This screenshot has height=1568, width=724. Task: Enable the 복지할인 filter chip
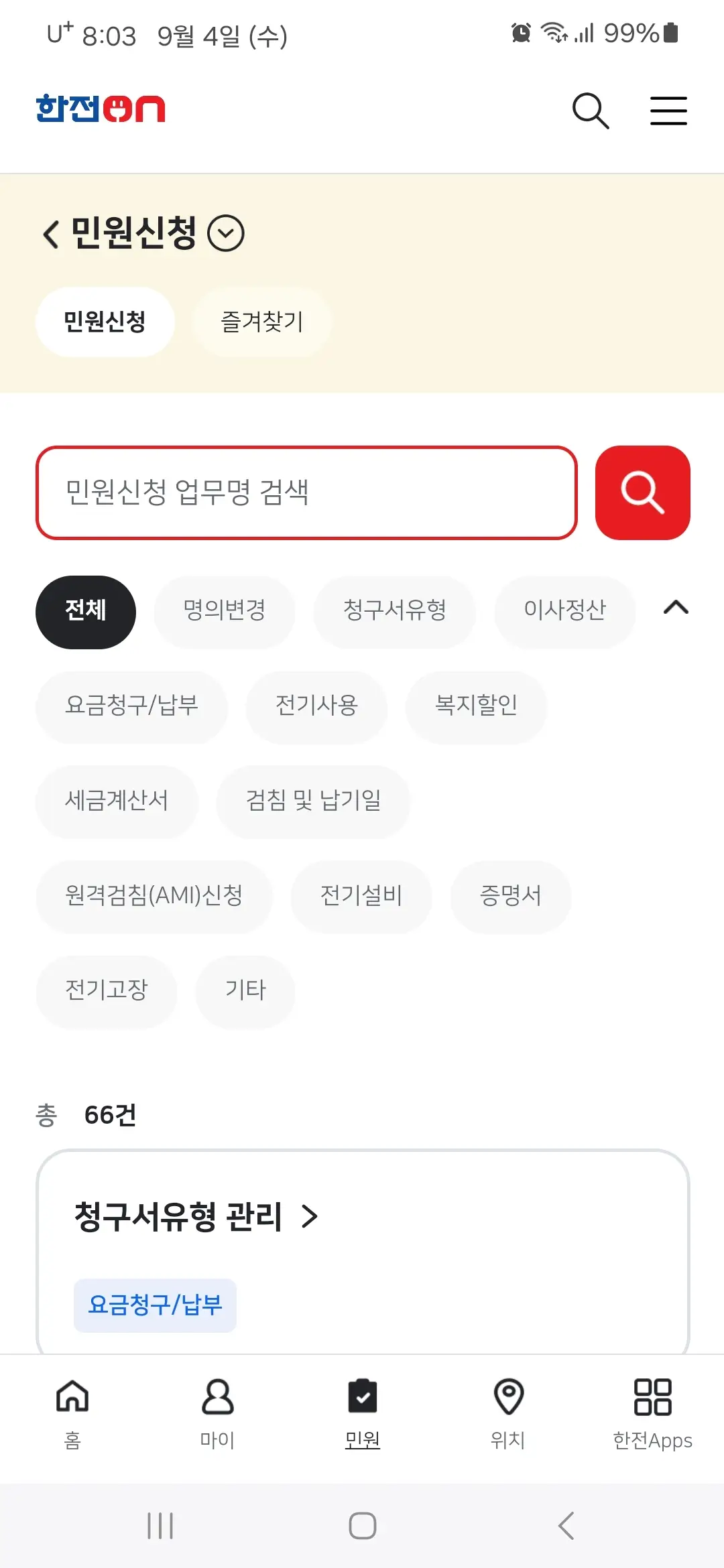click(x=475, y=707)
